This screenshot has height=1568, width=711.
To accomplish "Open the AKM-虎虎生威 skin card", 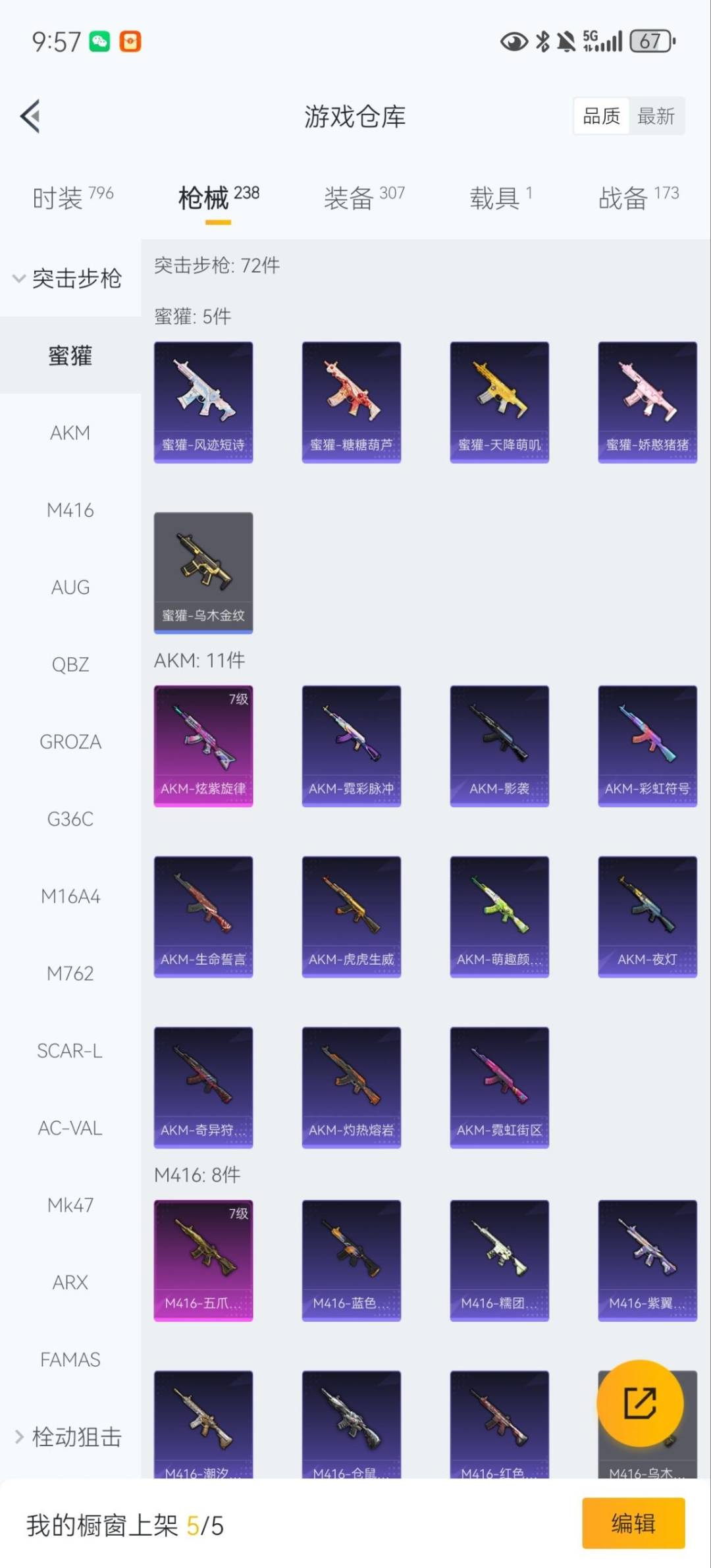I will pyautogui.click(x=351, y=916).
